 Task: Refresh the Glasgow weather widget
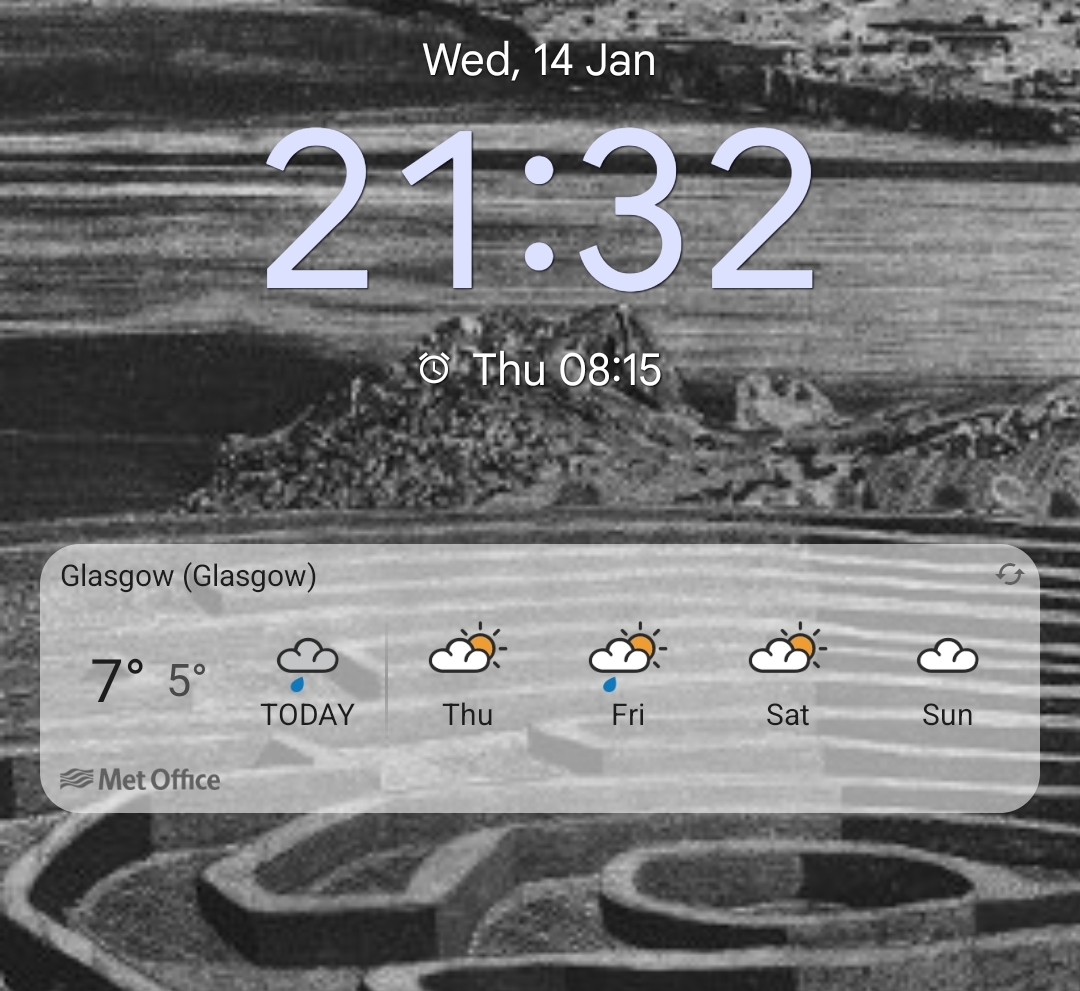(x=1010, y=575)
